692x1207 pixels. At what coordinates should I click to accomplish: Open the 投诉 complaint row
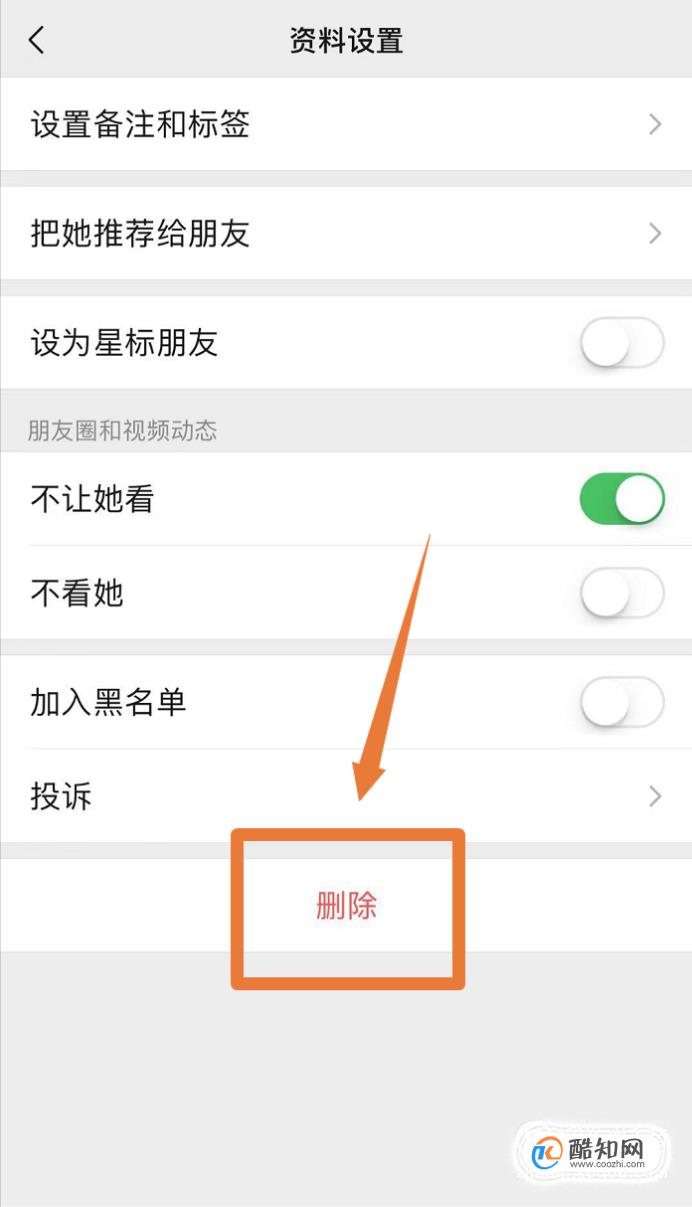346,796
